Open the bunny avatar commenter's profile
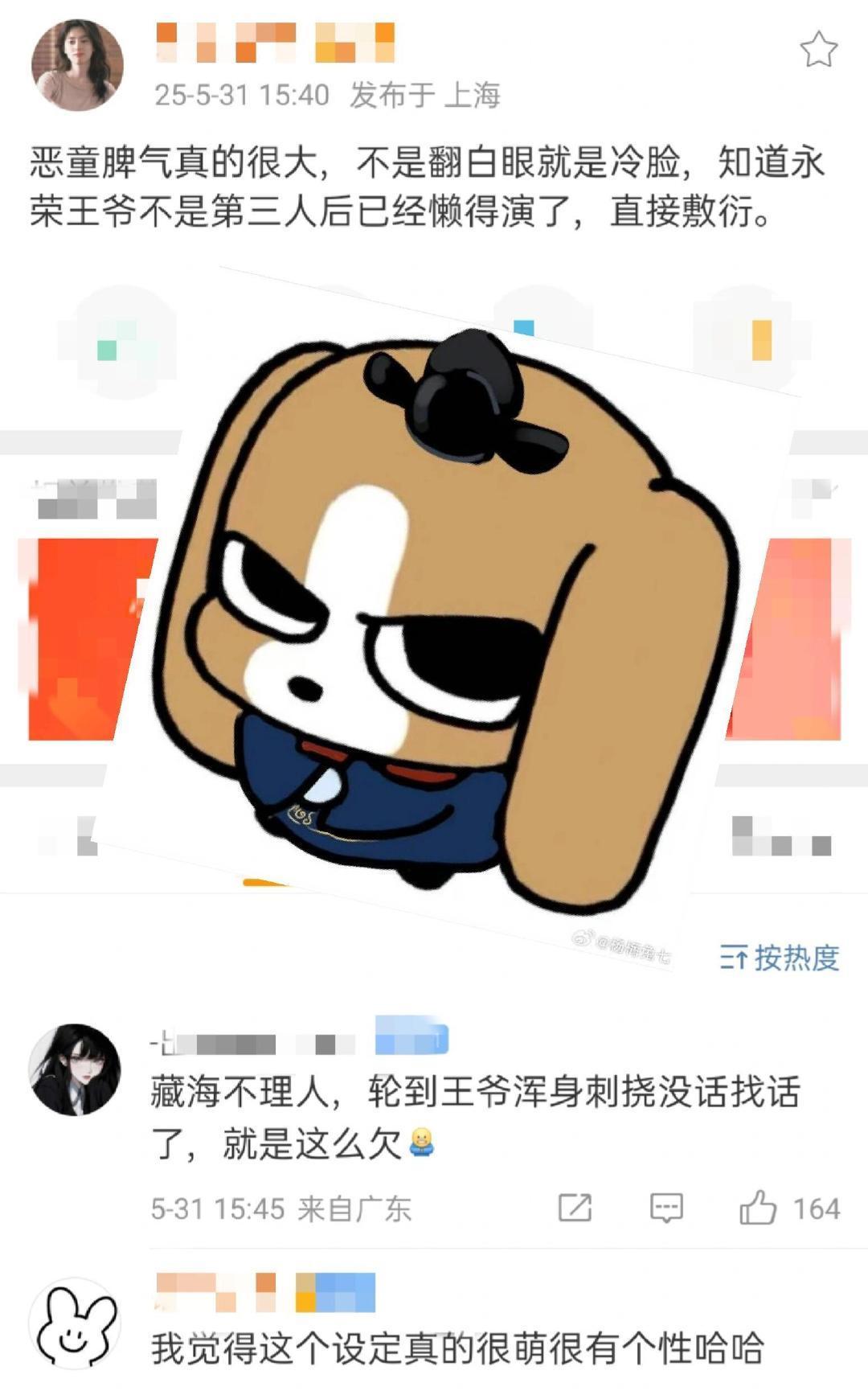The width and height of the screenshot is (868, 1391). point(75,1323)
